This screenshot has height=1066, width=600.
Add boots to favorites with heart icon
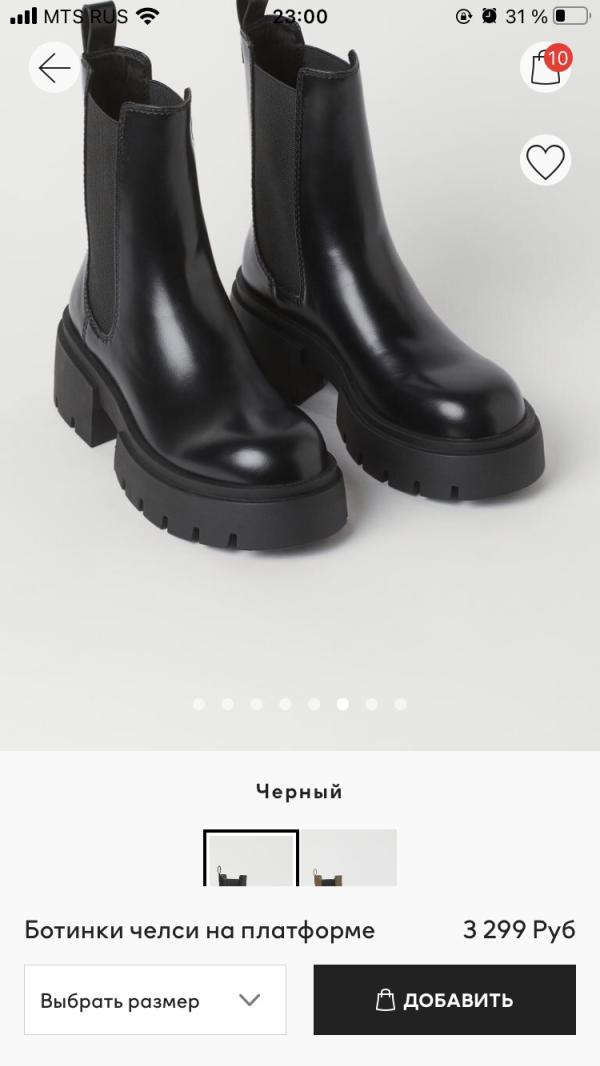pos(546,160)
